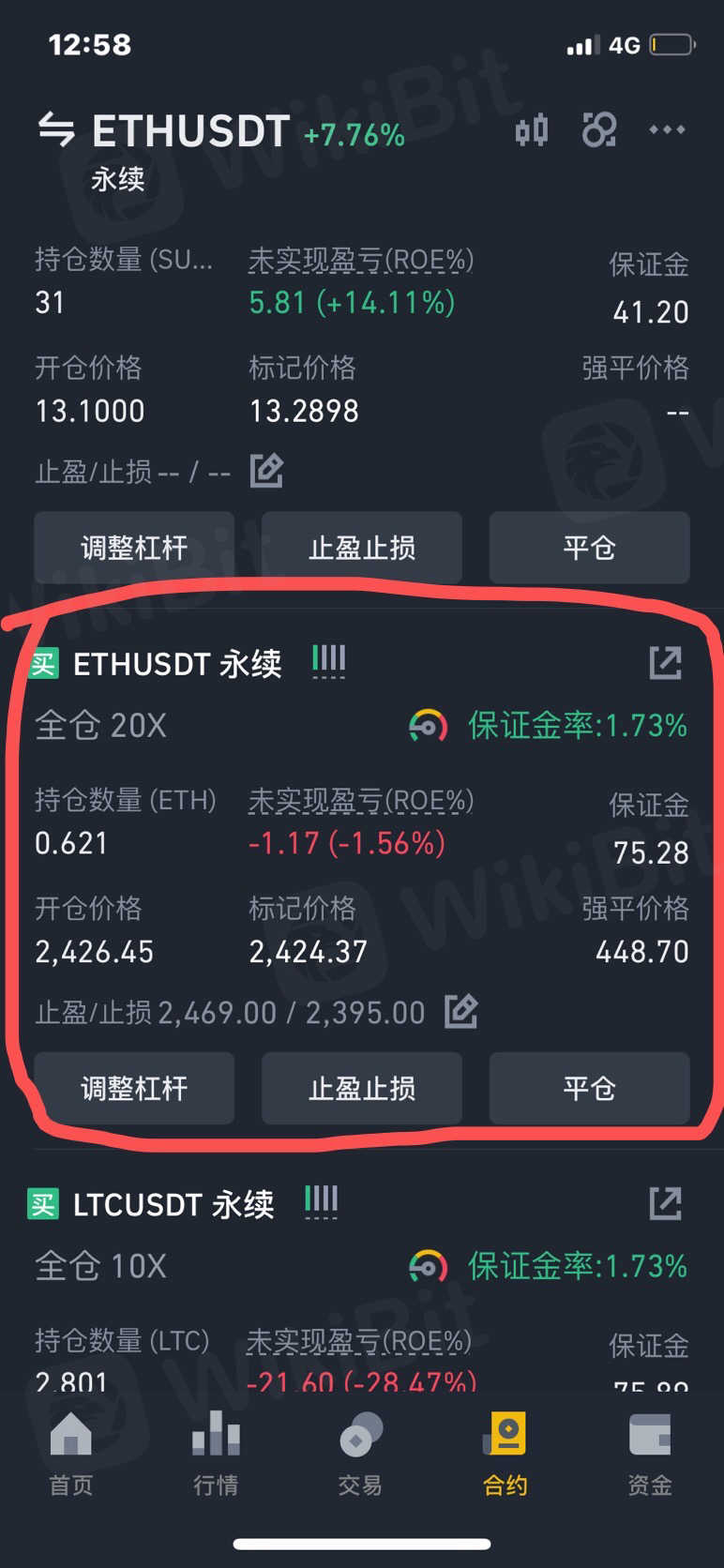
Task: Open the 资金 tab
Action: (x=650, y=1454)
